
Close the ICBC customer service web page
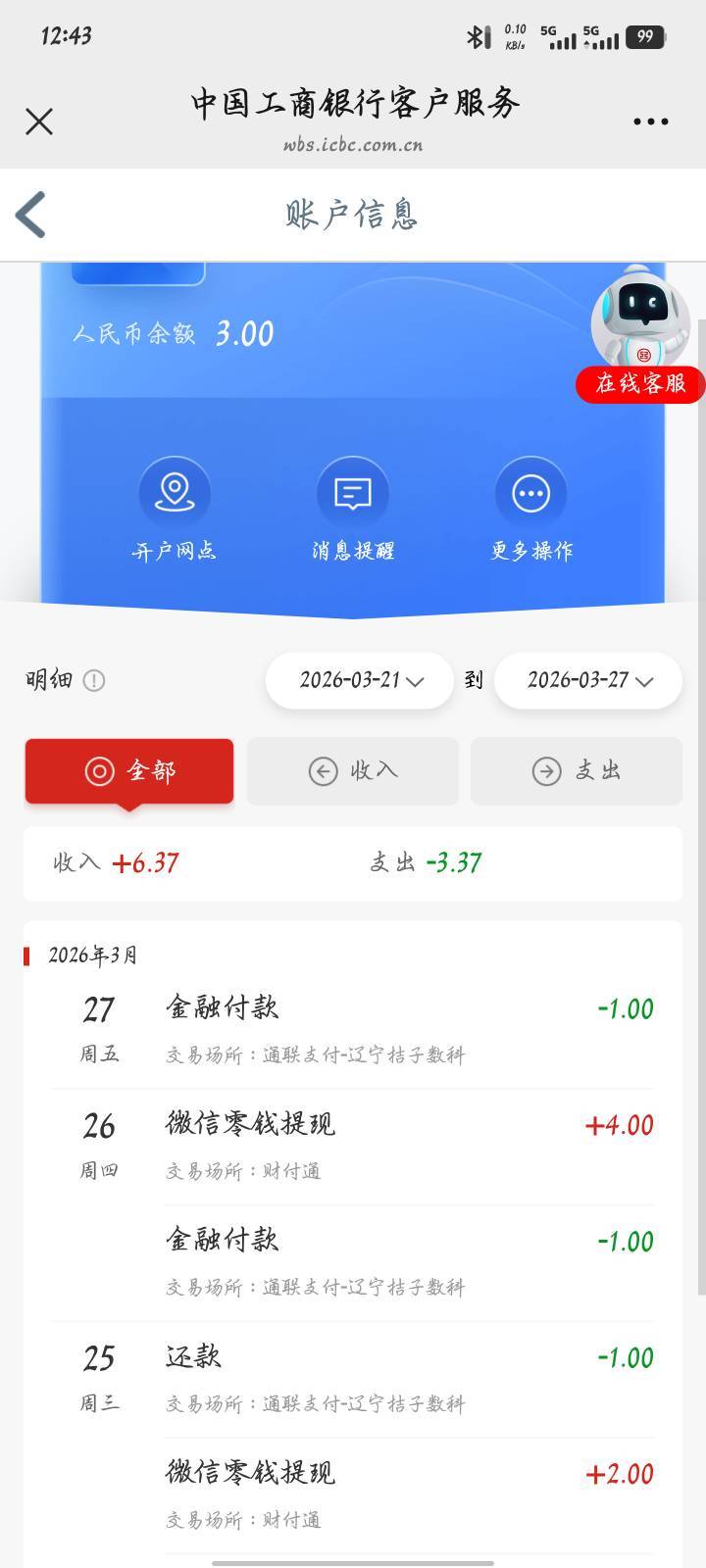coord(39,122)
